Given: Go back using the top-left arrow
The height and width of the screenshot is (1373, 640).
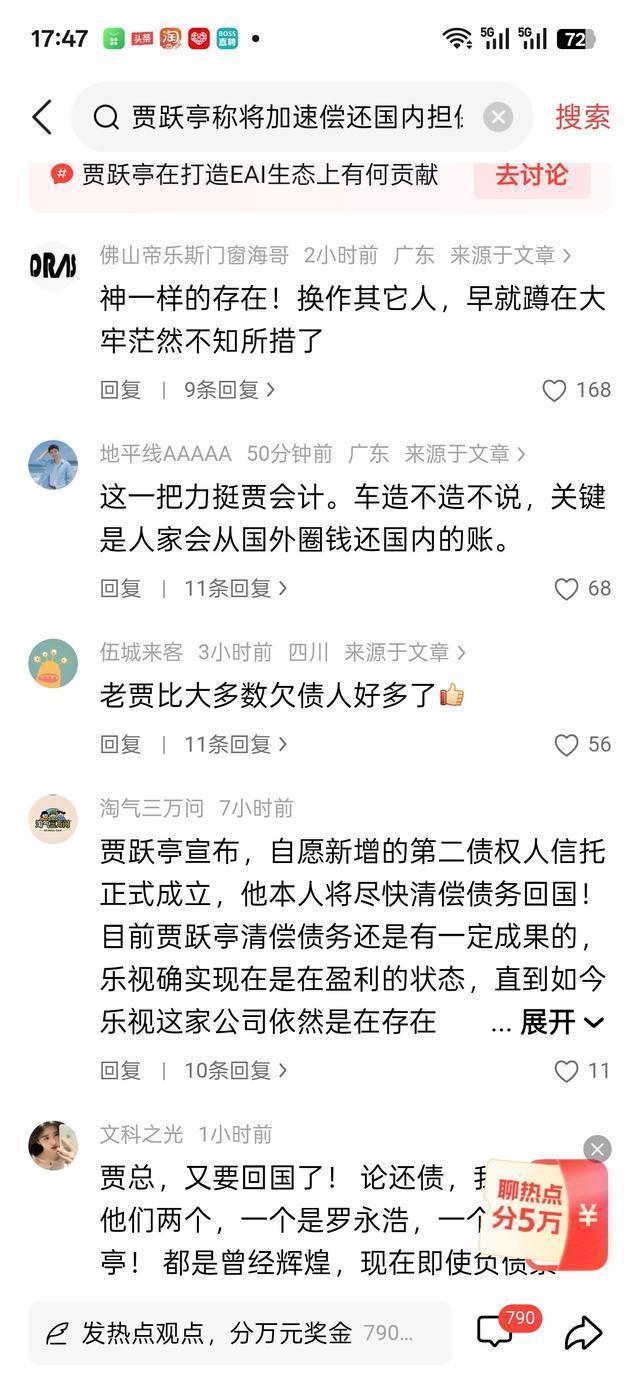Looking at the screenshot, I should pos(42,117).
